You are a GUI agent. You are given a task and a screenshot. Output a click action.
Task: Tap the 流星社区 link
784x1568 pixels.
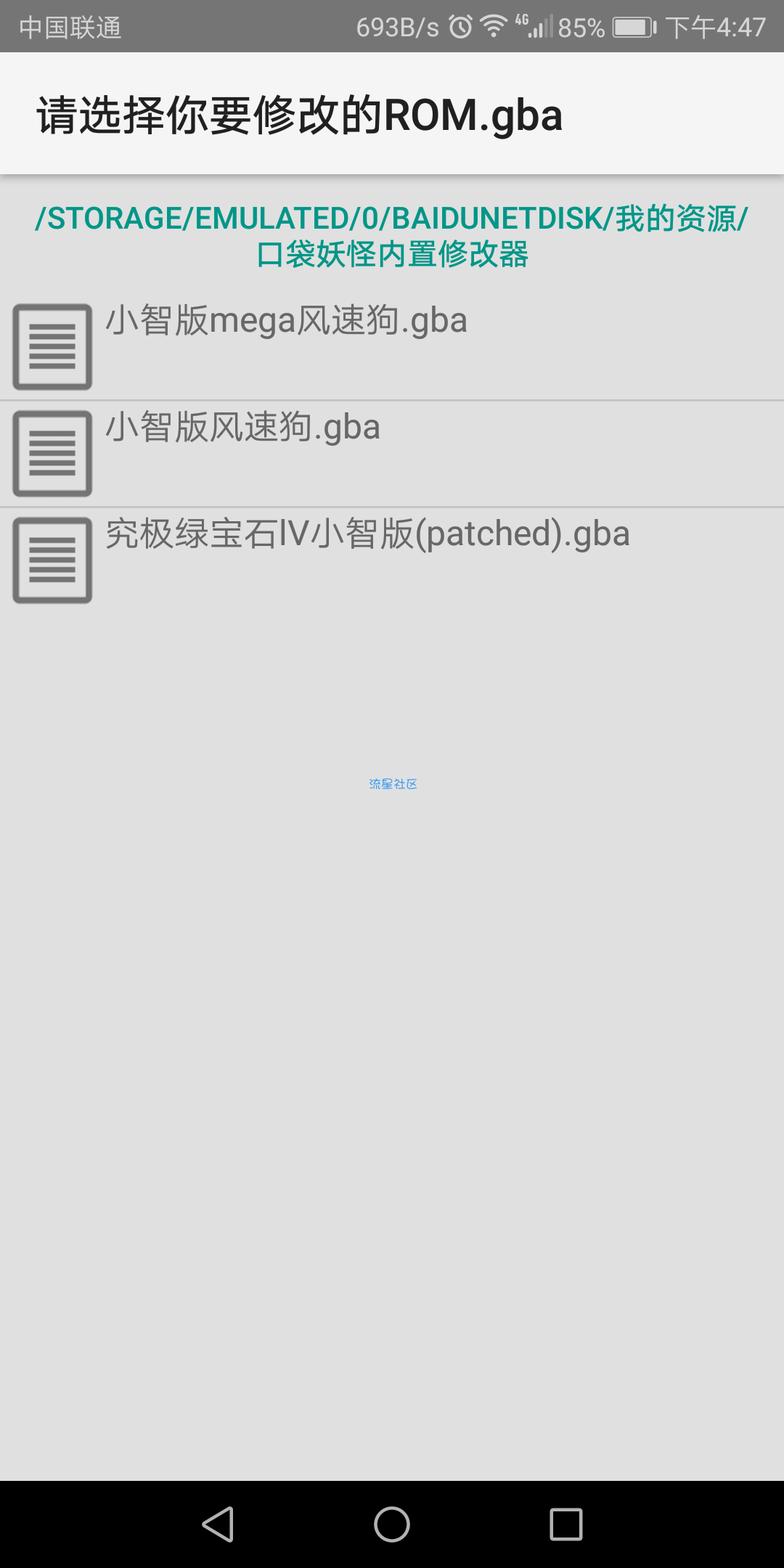click(393, 784)
